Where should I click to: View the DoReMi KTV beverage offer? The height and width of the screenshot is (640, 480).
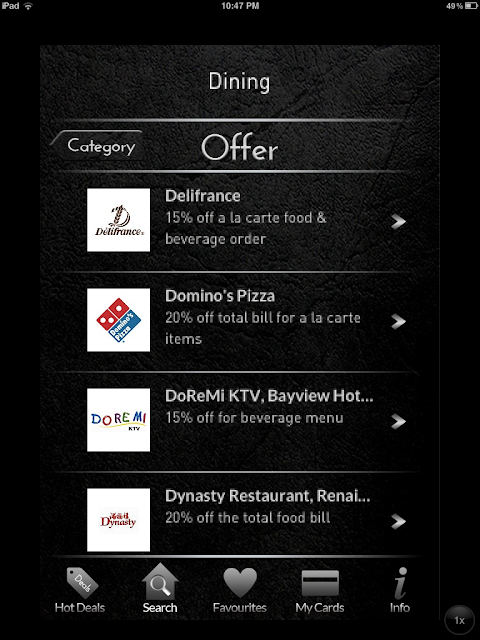coord(240,421)
